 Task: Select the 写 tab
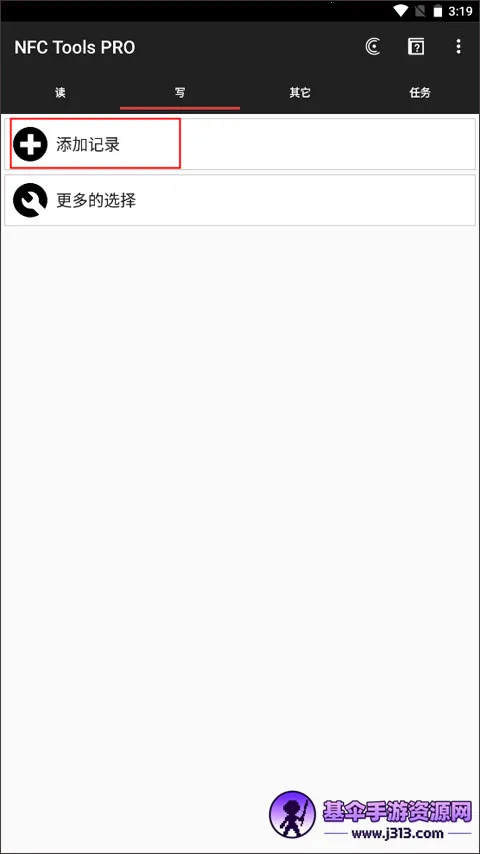point(180,93)
